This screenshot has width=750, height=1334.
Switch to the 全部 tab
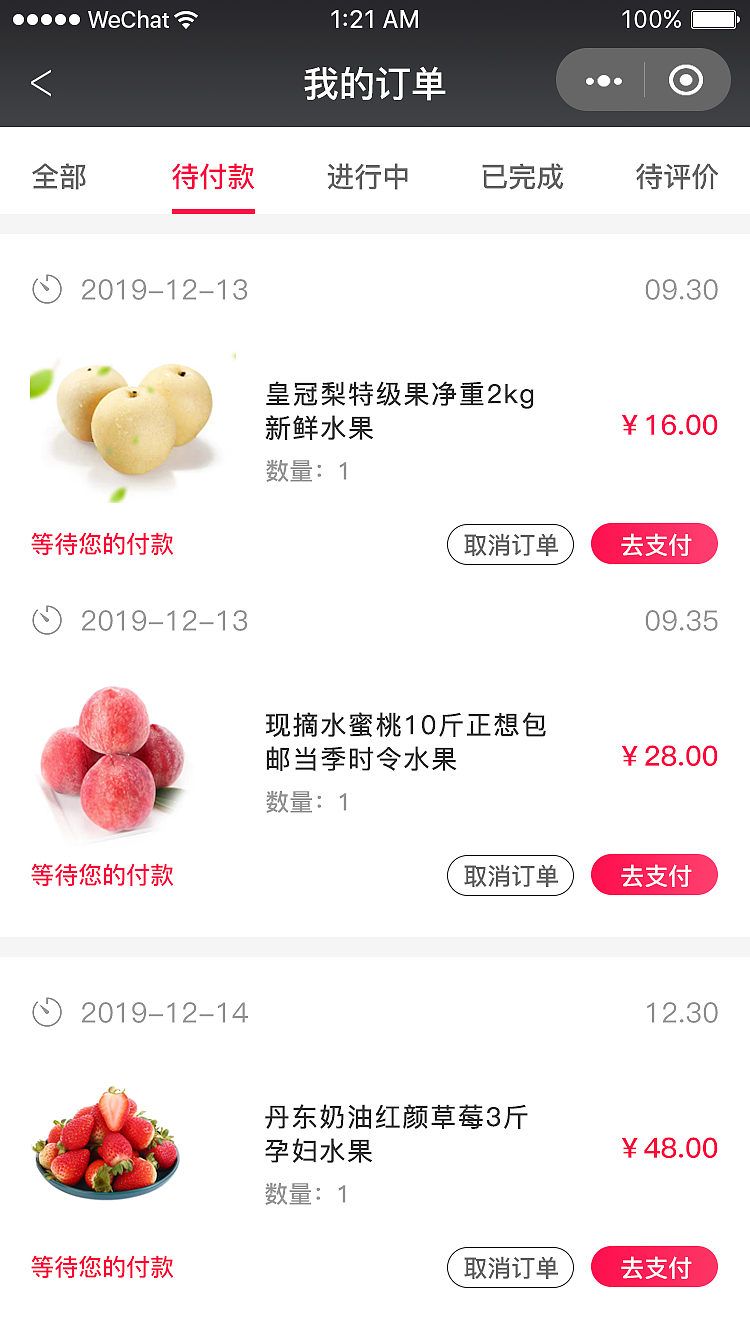coord(59,177)
